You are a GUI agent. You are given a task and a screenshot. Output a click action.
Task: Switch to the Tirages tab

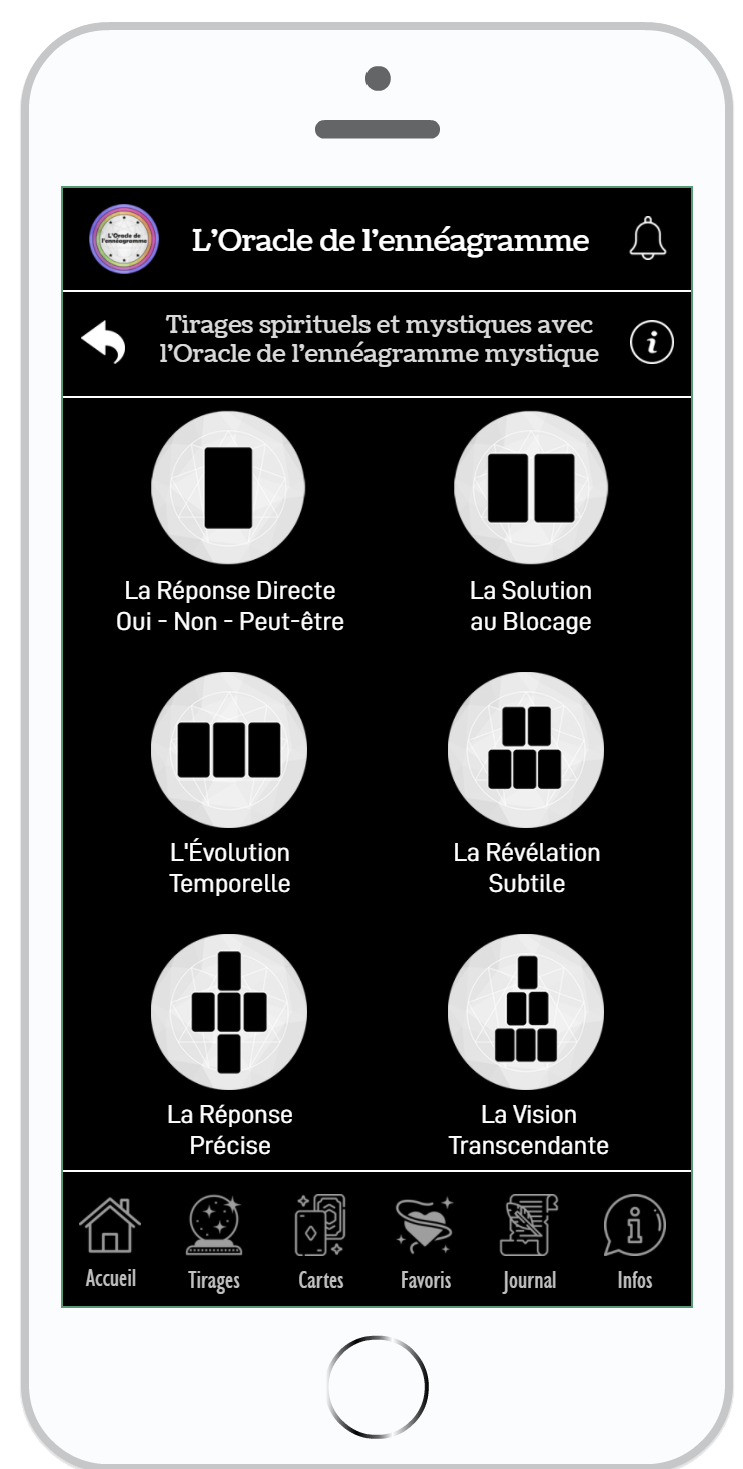click(214, 1242)
